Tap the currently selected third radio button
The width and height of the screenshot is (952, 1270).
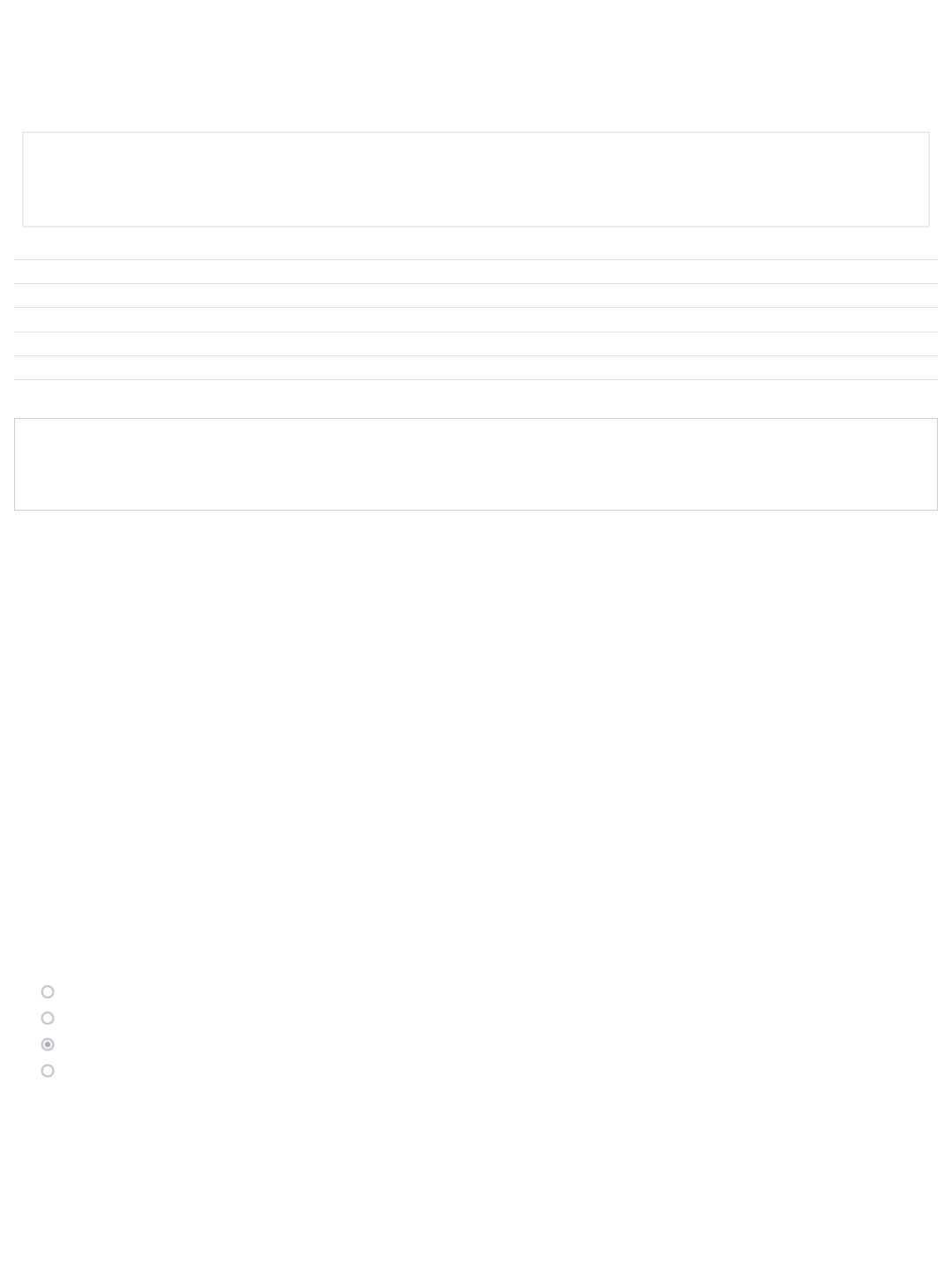click(x=48, y=1044)
